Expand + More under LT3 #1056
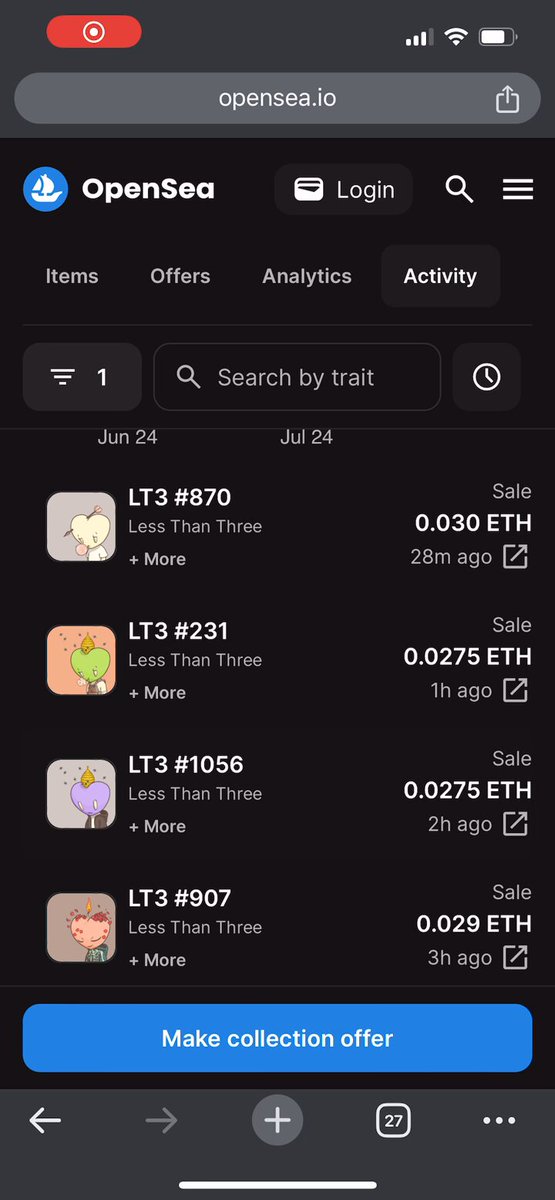 click(157, 826)
